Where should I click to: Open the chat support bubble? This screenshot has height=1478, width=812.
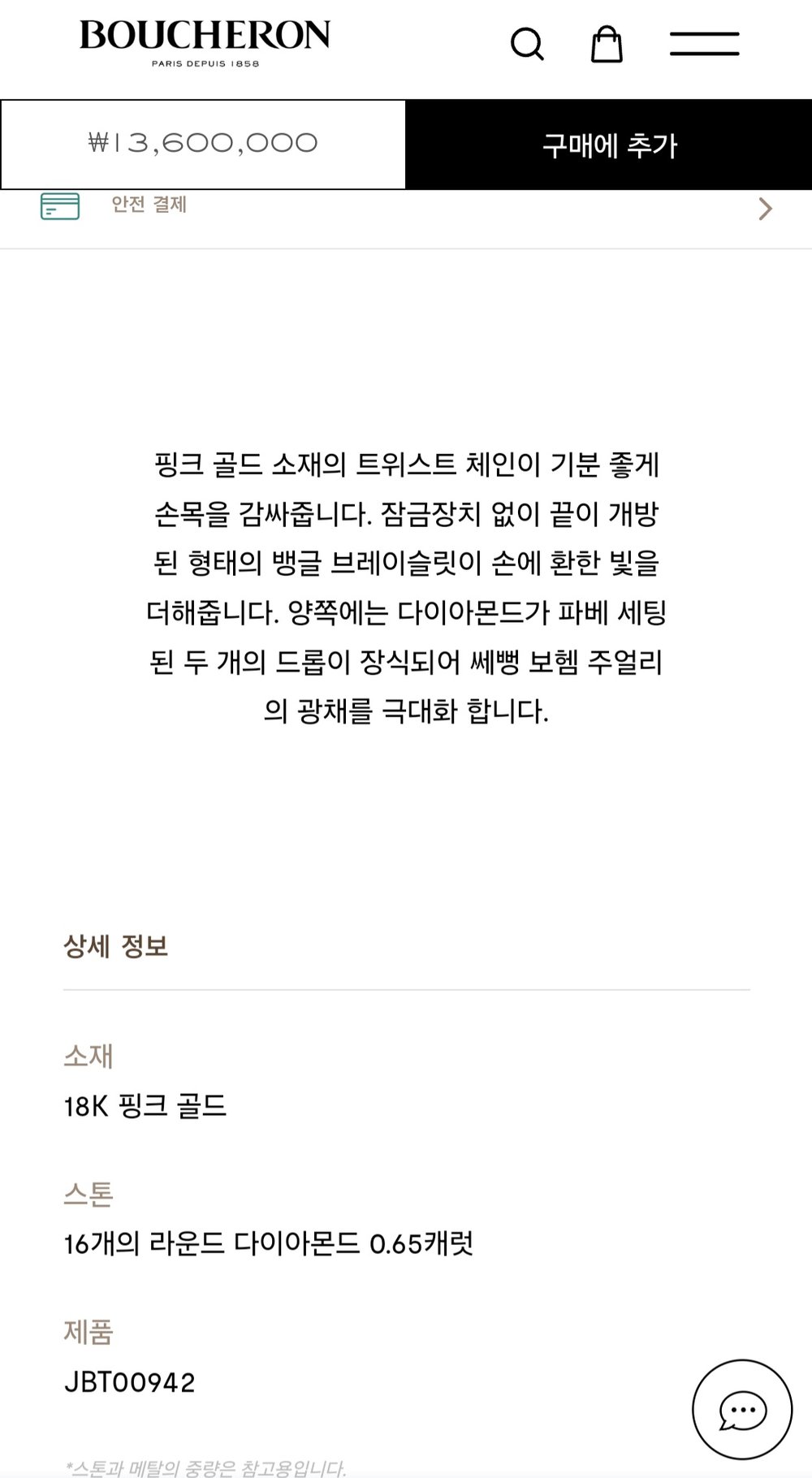741,1410
